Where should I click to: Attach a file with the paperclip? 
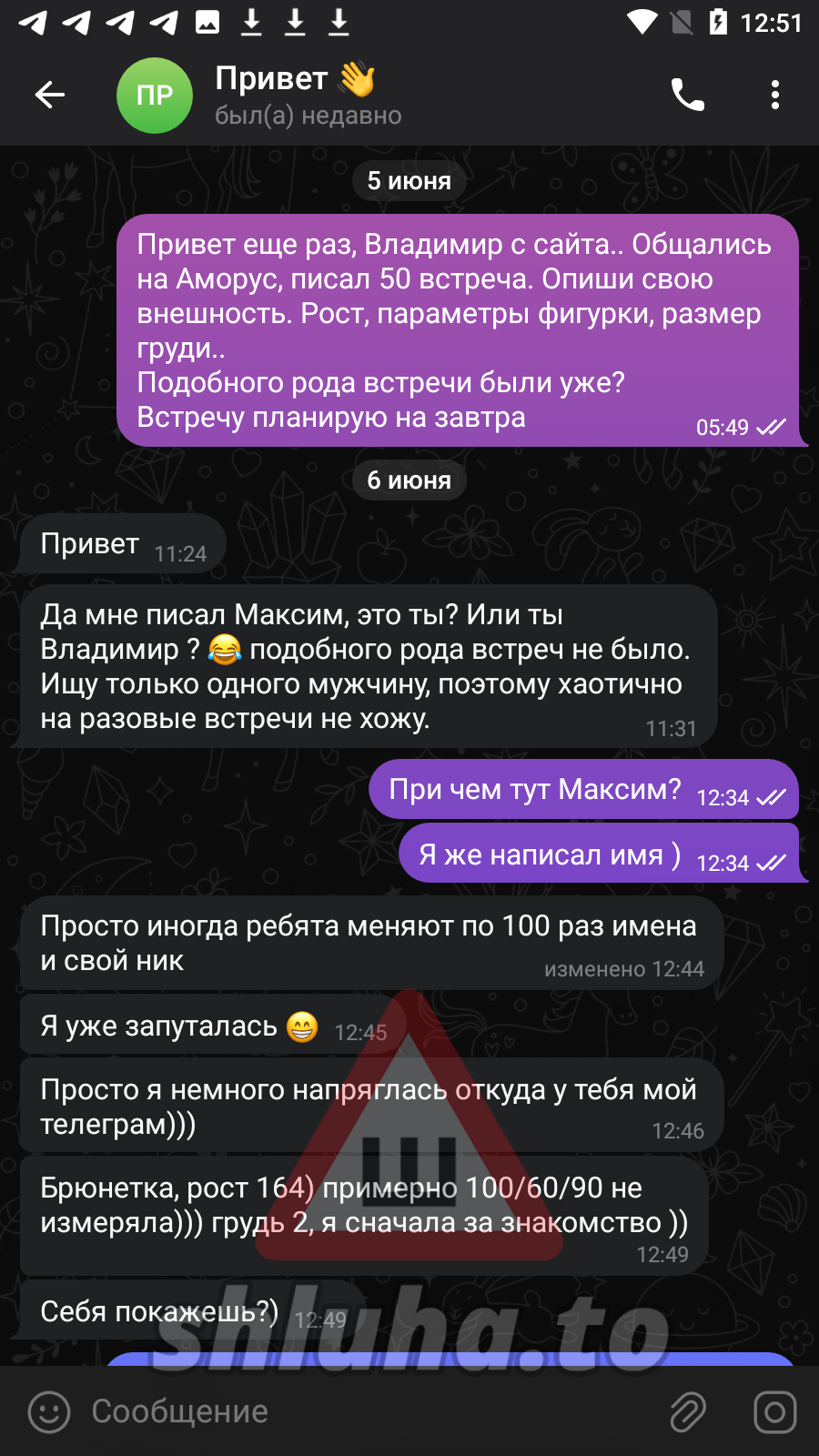(688, 1411)
